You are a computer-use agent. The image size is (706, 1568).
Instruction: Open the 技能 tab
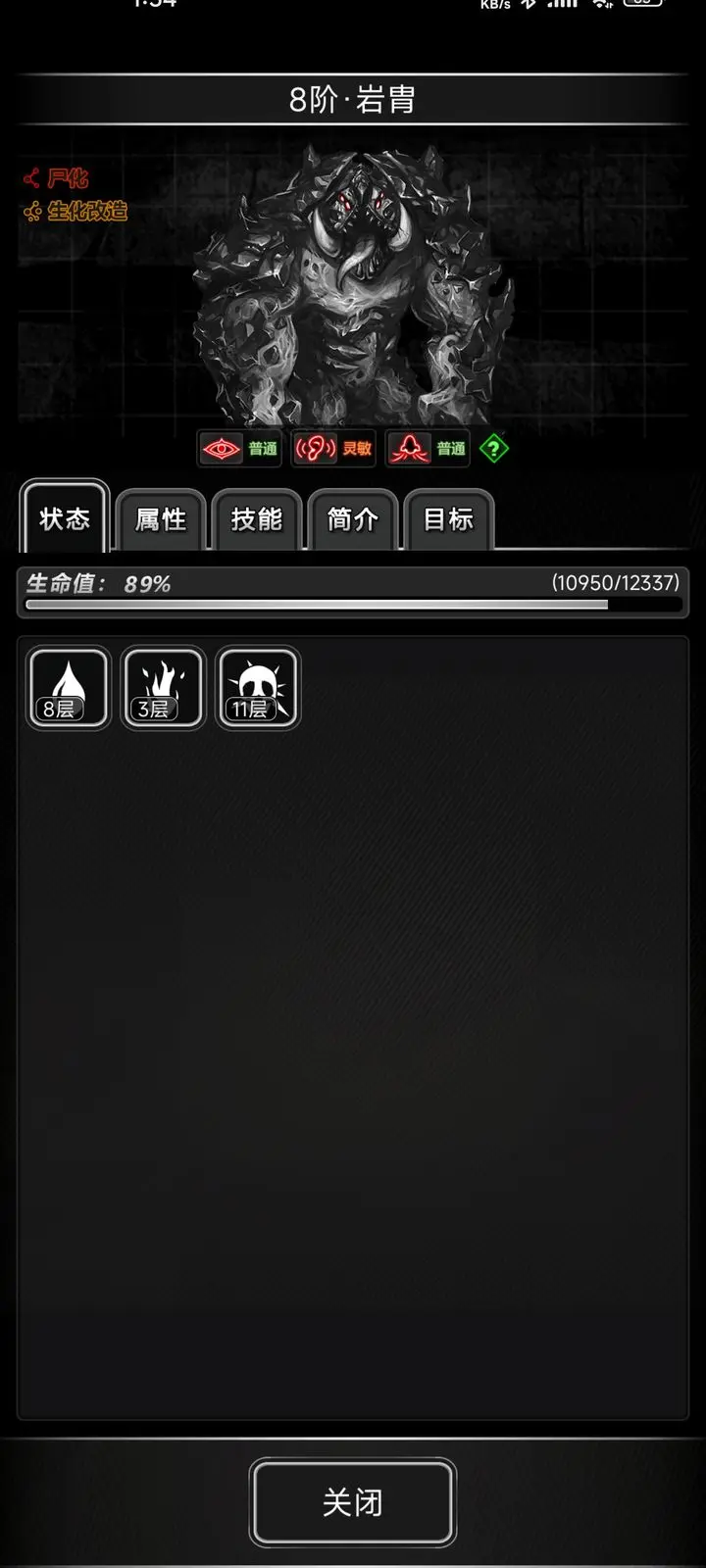[x=256, y=519]
